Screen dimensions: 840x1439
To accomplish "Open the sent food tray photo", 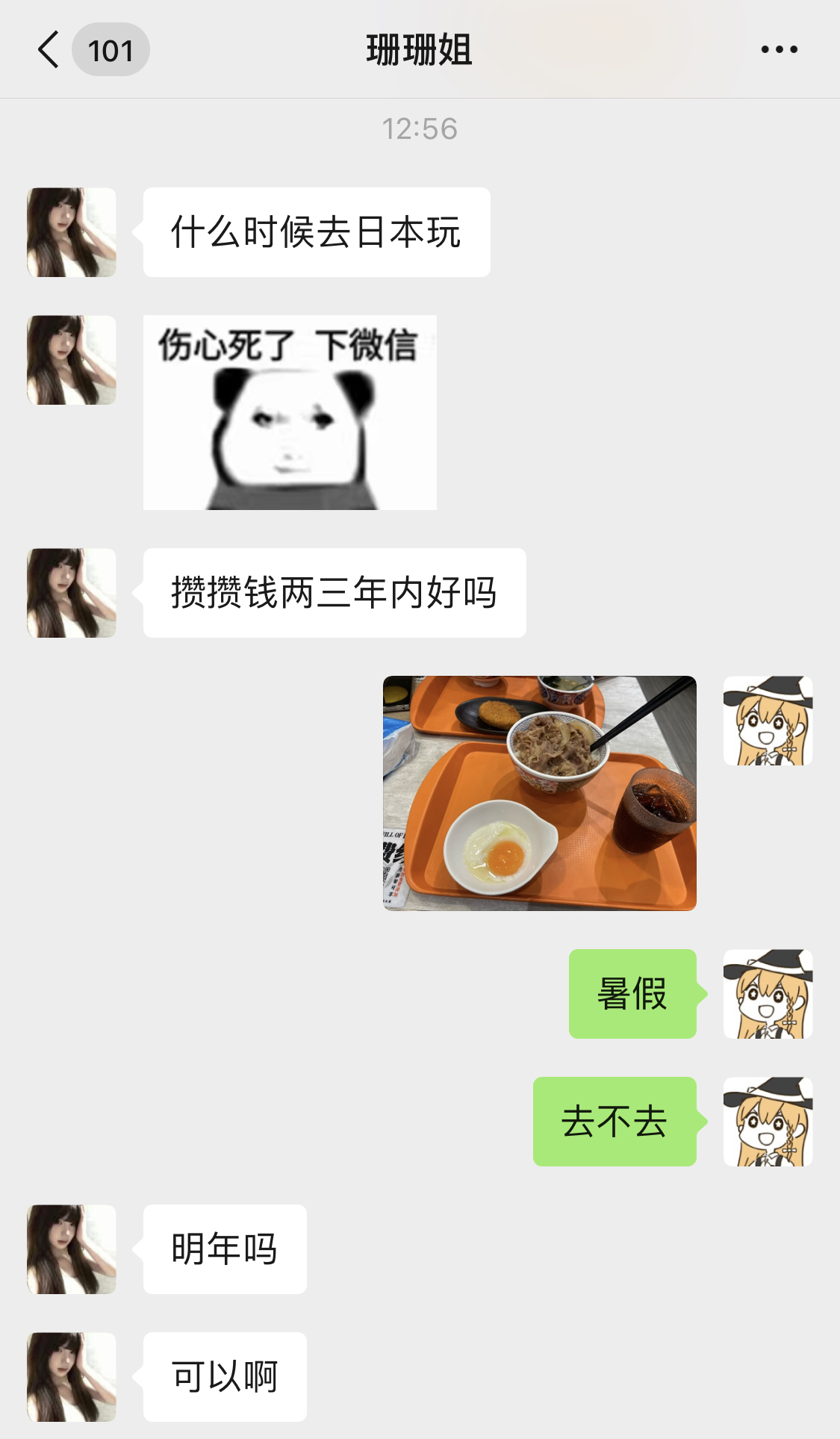I will pyautogui.click(x=539, y=793).
